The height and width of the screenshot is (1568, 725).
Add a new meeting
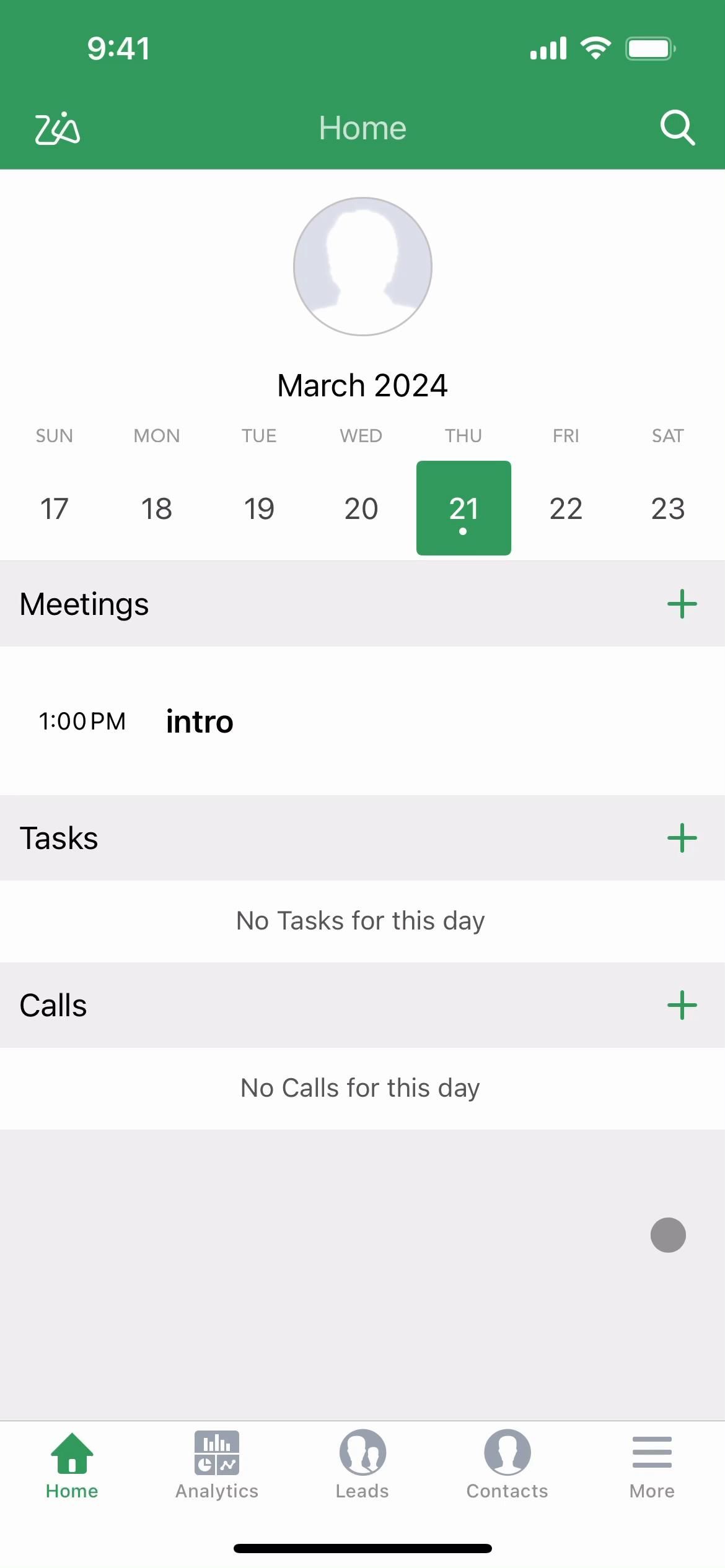pos(682,604)
